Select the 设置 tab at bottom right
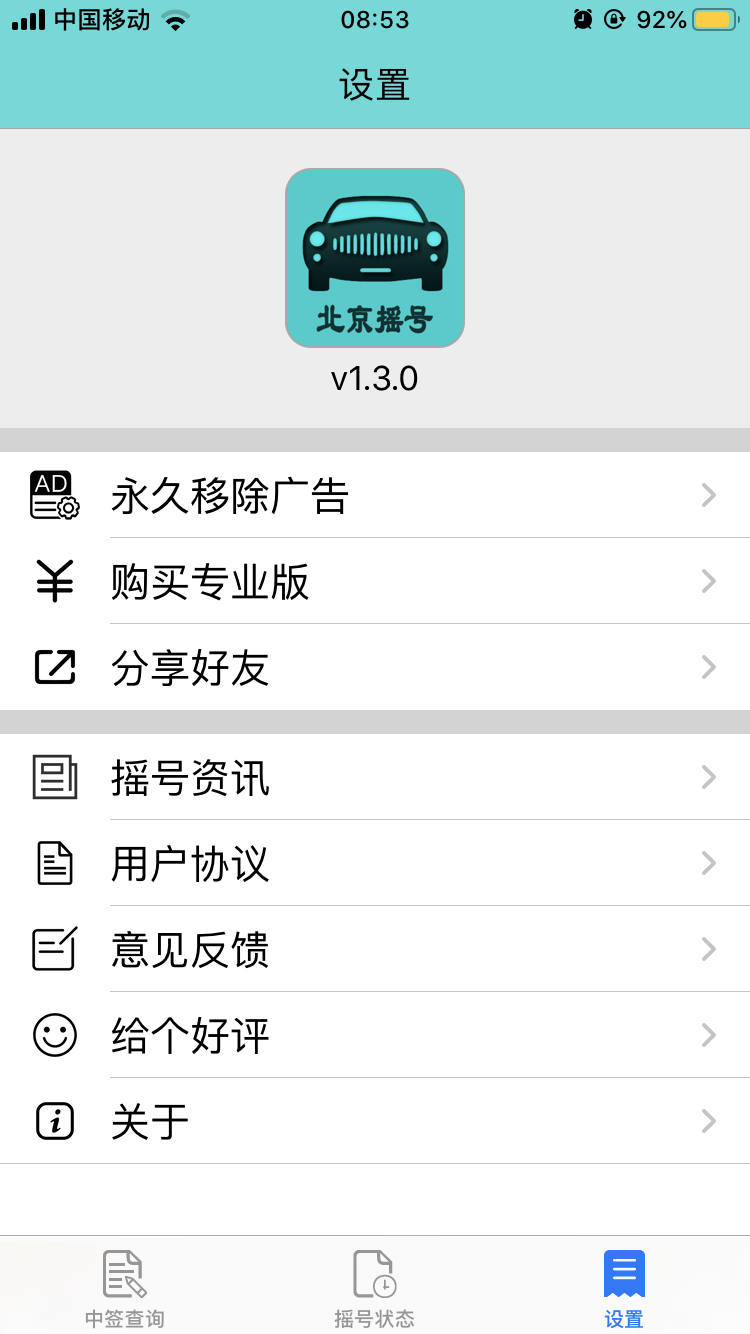The width and height of the screenshot is (750, 1334). pos(623,1286)
